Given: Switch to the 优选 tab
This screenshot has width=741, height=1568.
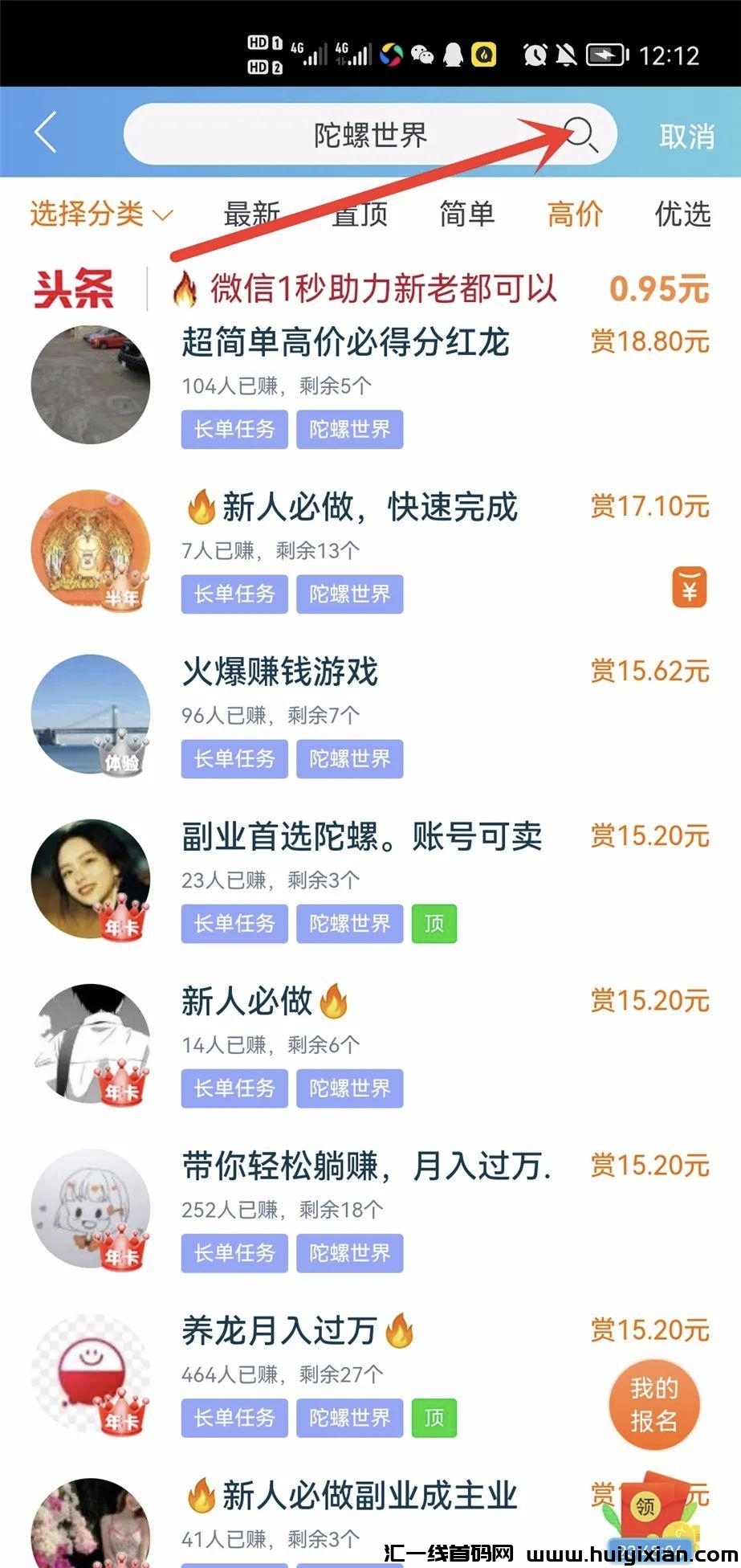Looking at the screenshot, I should [682, 214].
